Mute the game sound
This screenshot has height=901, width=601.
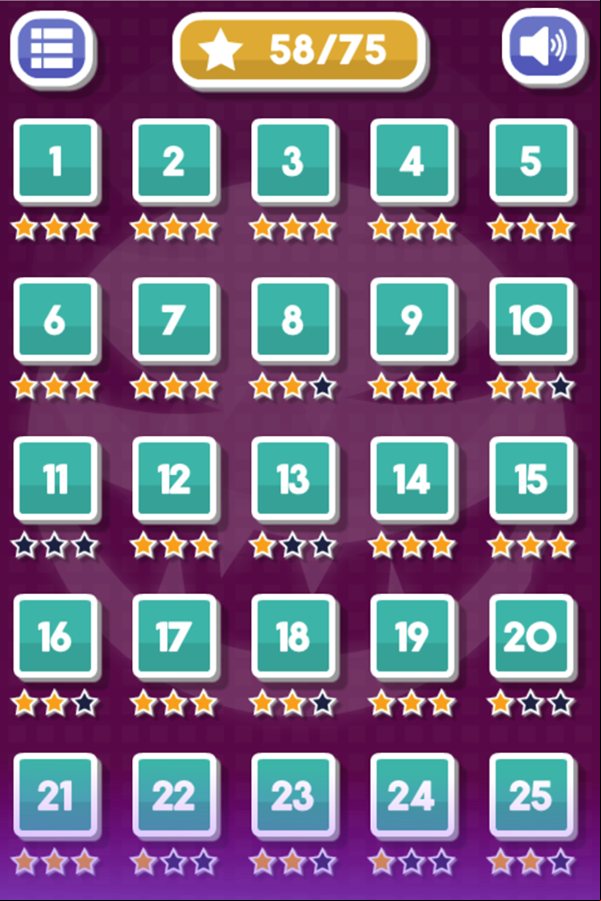543,47
